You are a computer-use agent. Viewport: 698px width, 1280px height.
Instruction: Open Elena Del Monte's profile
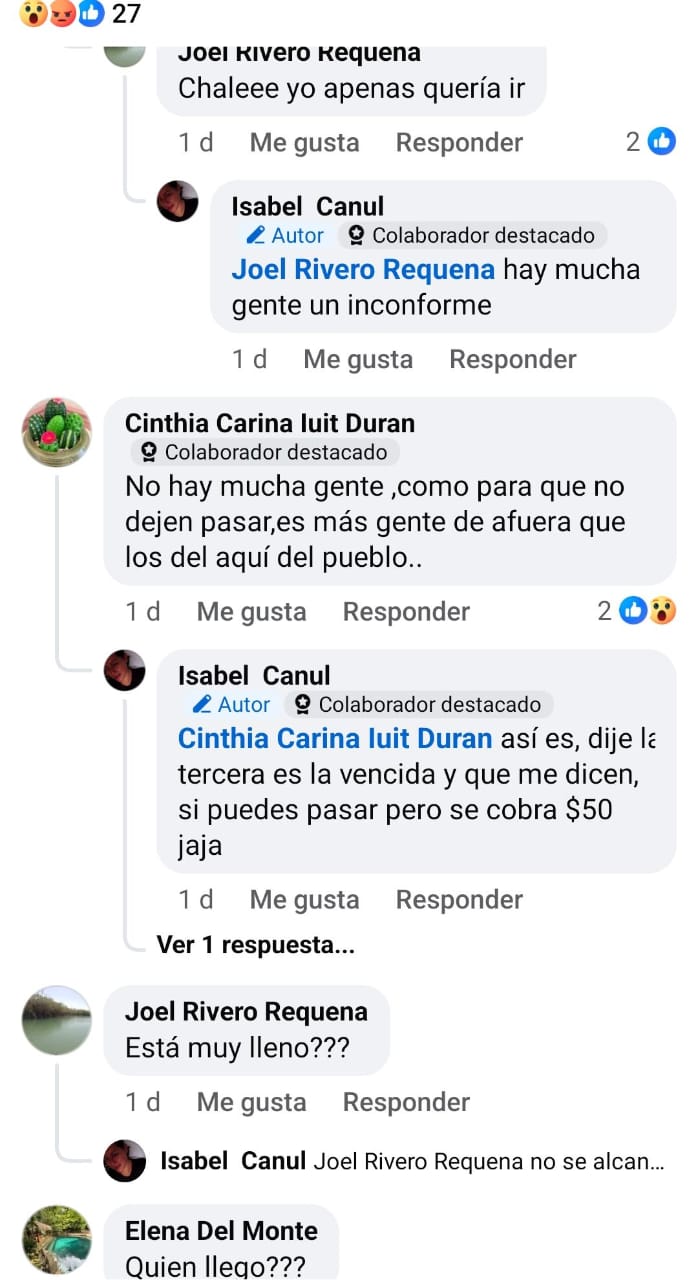[221, 1231]
